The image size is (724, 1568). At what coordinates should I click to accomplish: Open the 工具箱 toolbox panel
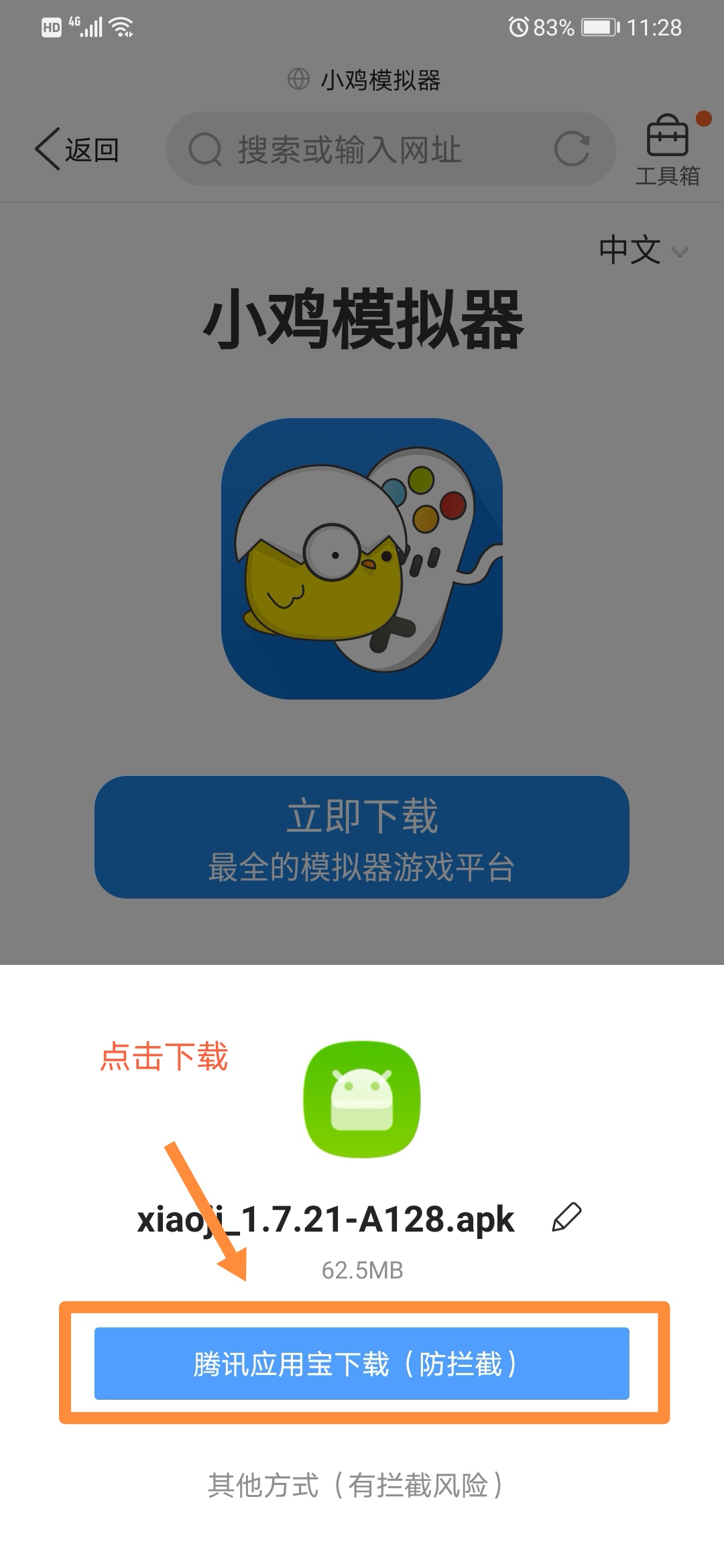tap(668, 149)
